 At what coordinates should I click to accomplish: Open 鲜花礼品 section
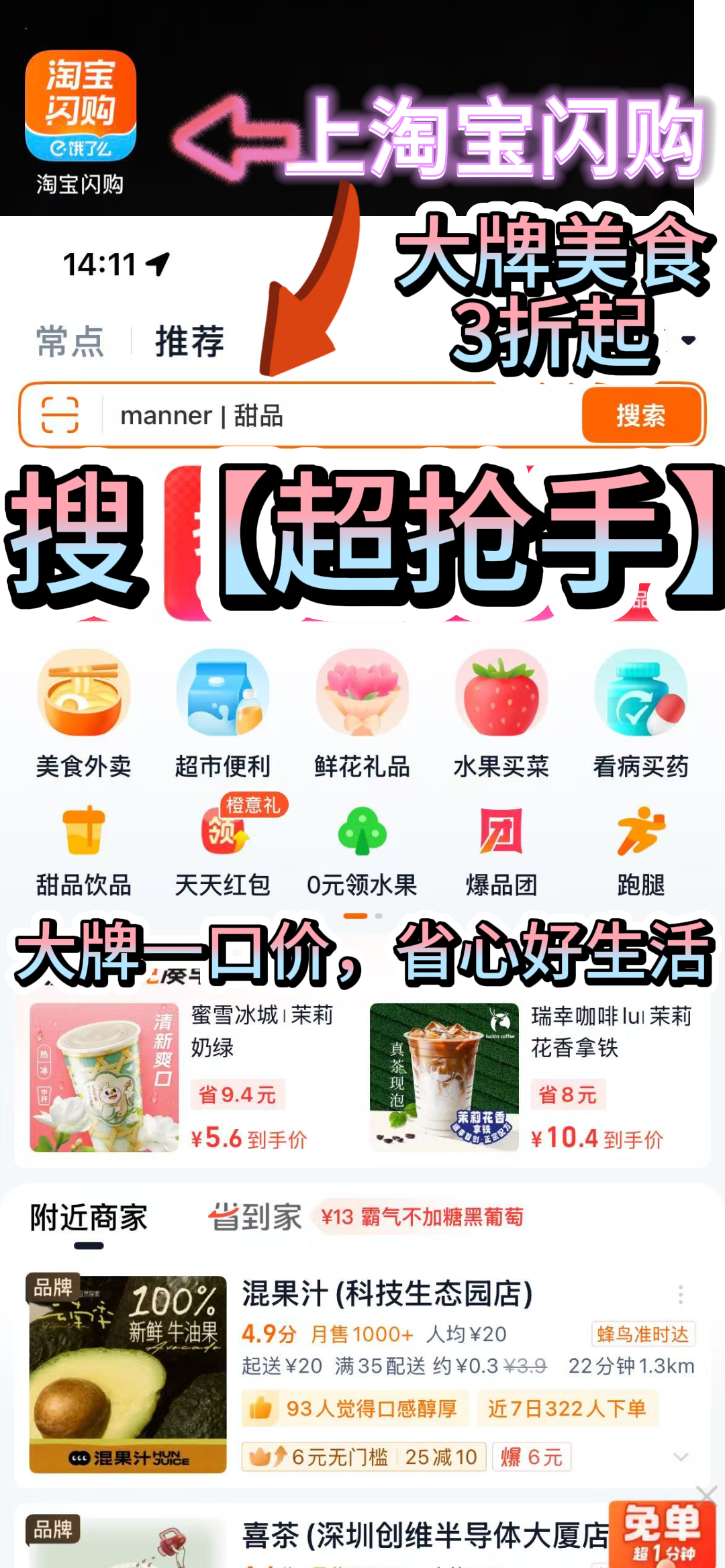362,695
